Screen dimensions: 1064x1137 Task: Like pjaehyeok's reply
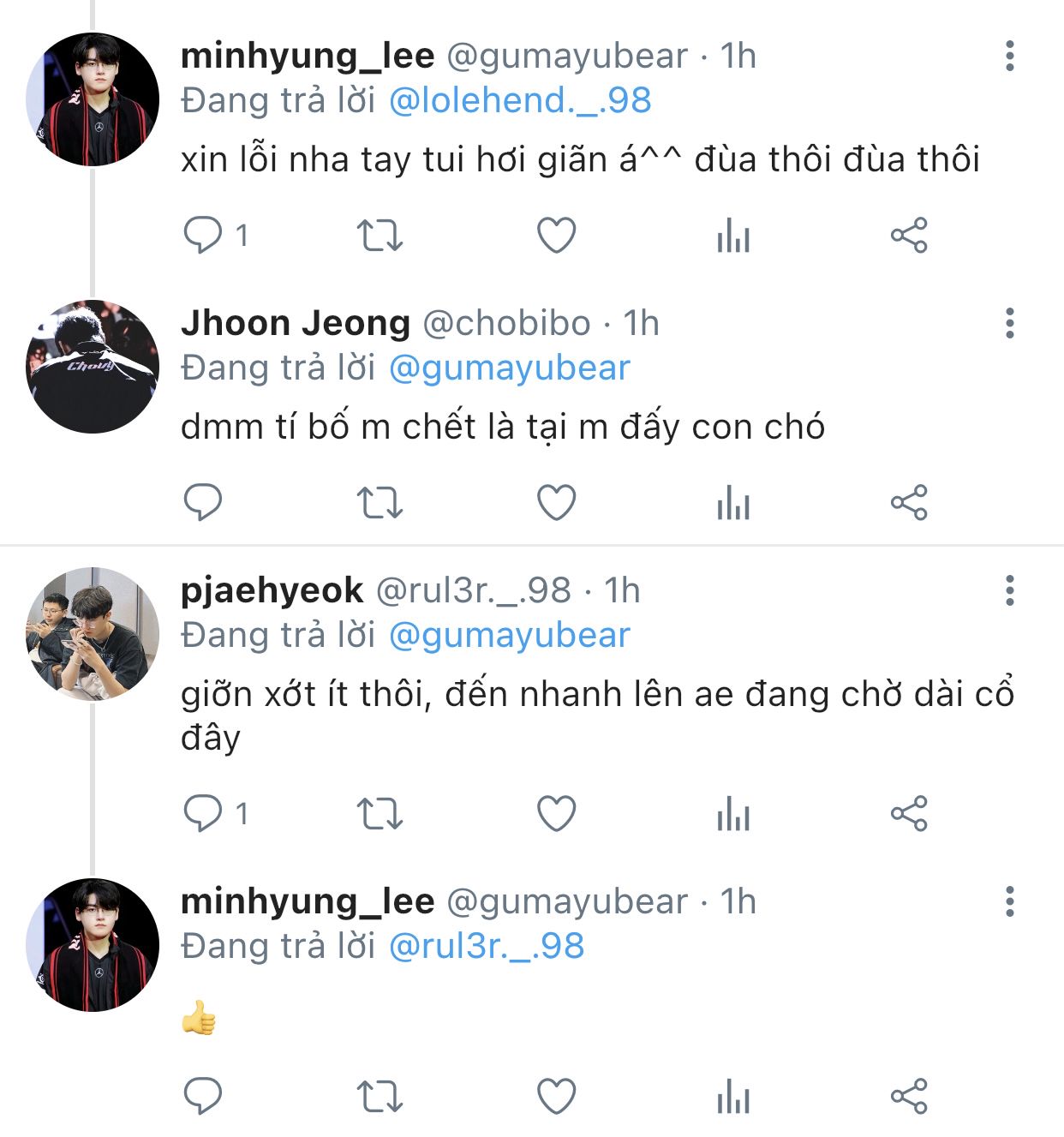556,813
